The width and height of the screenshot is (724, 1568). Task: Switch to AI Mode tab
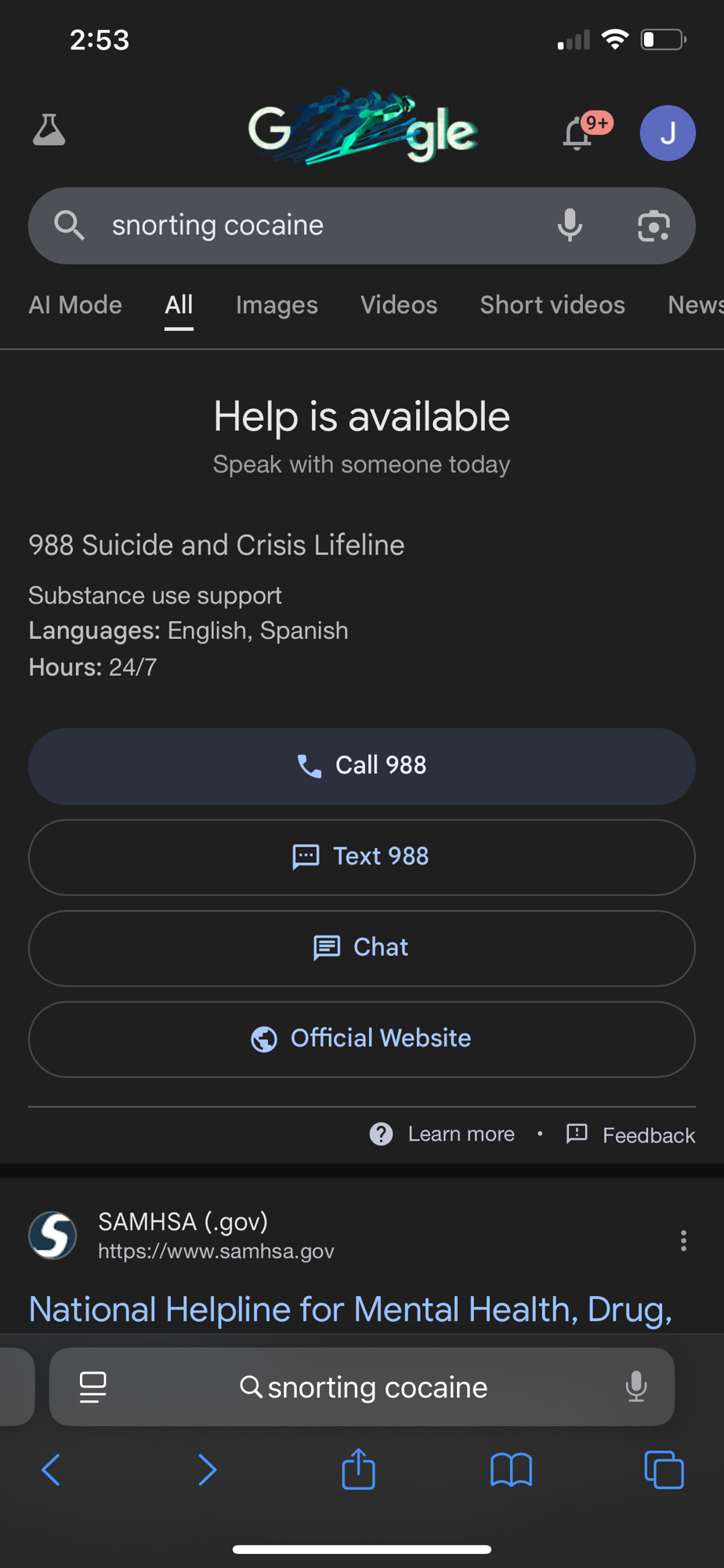(x=75, y=305)
